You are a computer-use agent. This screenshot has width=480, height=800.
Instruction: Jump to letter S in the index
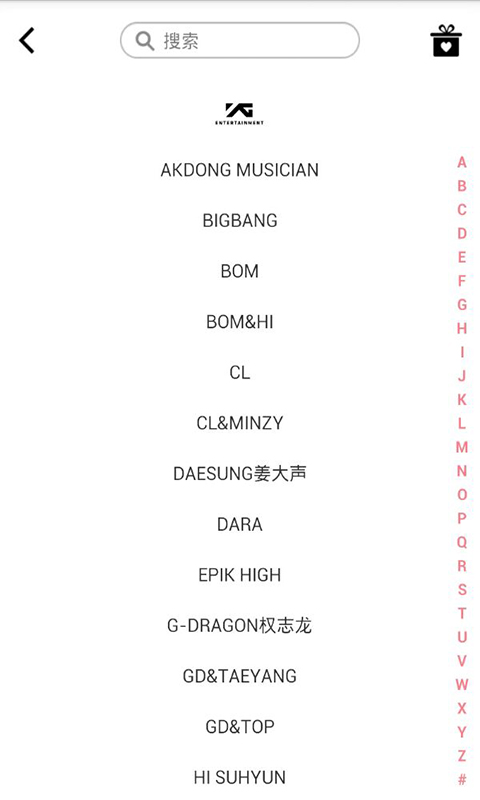click(462, 589)
